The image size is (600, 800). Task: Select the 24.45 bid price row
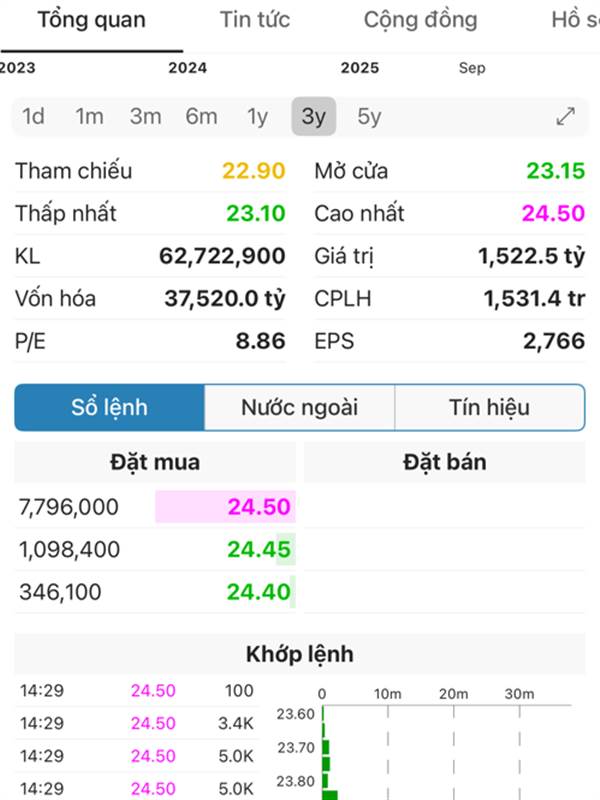[x=156, y=549]
